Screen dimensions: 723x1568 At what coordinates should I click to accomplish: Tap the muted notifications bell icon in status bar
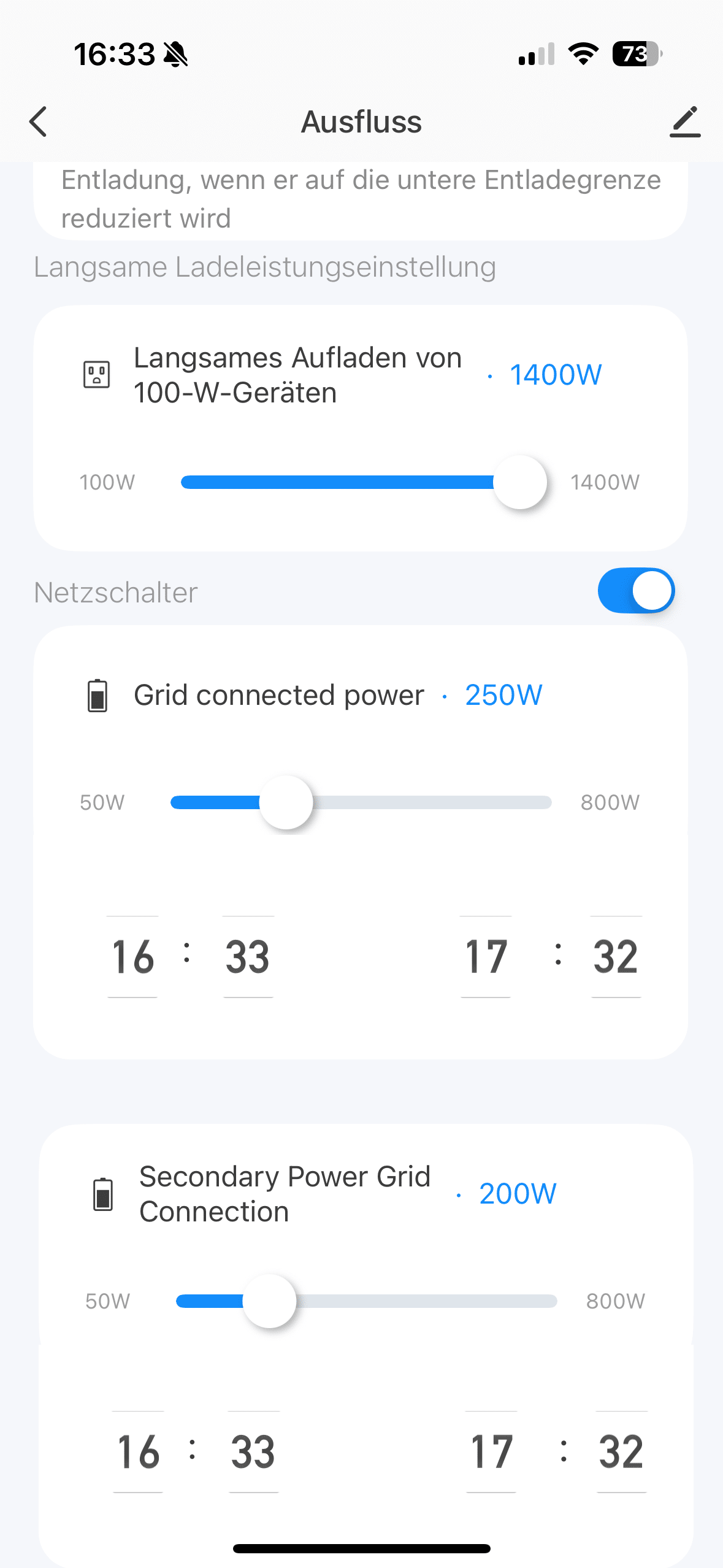(x=175, y=53)
